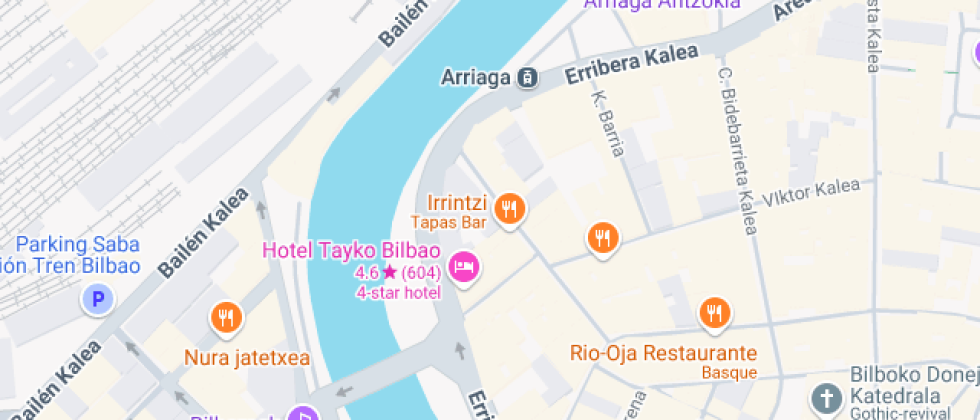Tap the Nura jatetxea restaurant pin
This screenshot has height=420, width=980.
click(x=226, y=318)
